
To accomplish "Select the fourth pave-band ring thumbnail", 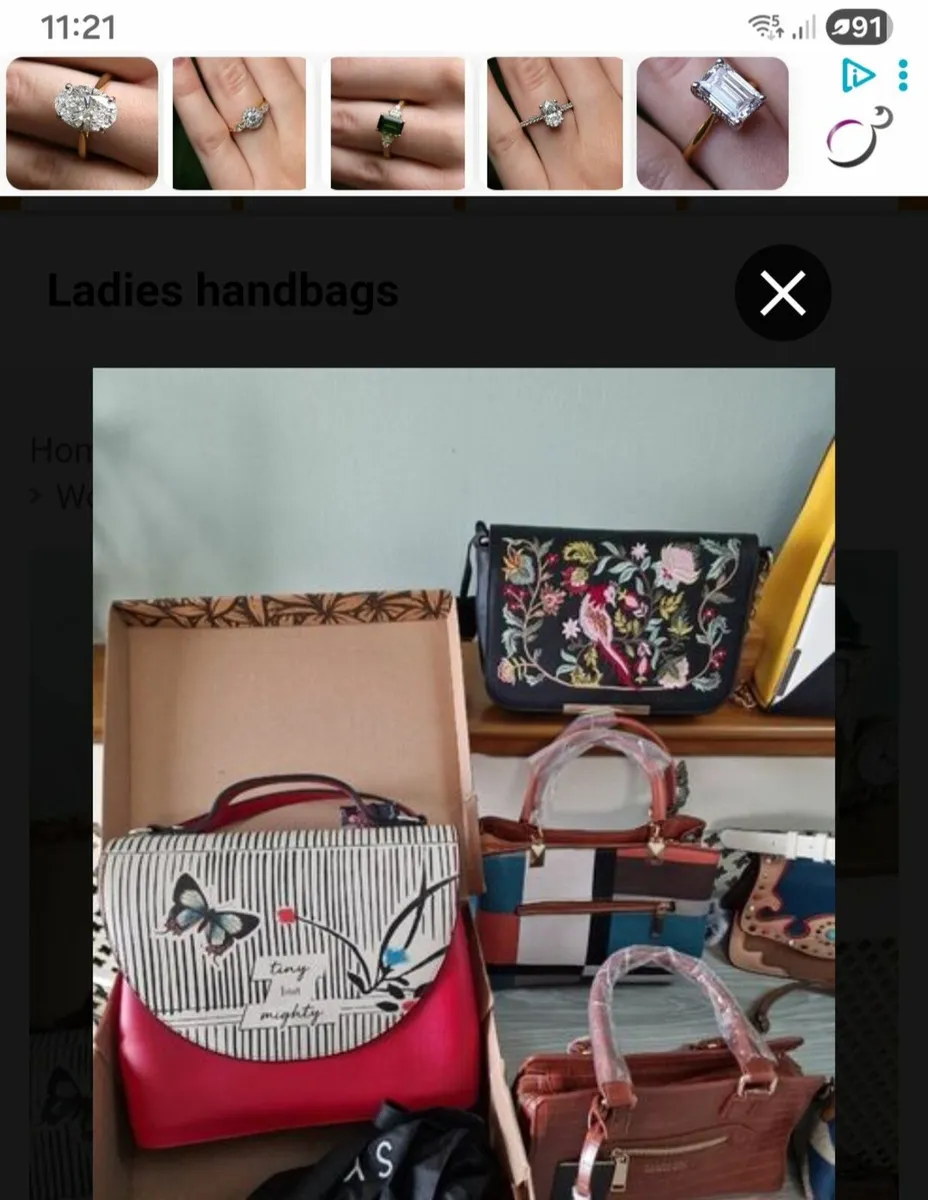I will tap(551, 120).
